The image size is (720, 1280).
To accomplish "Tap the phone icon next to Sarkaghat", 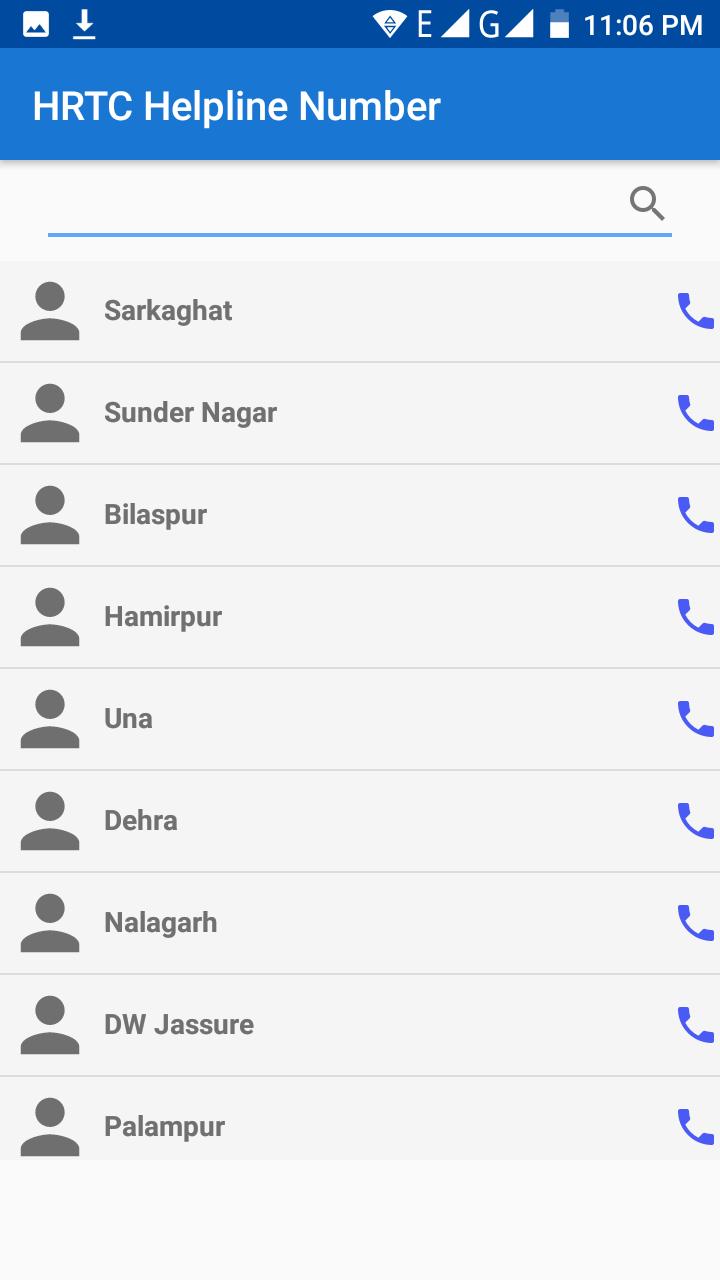I will [x=694, y=310].
